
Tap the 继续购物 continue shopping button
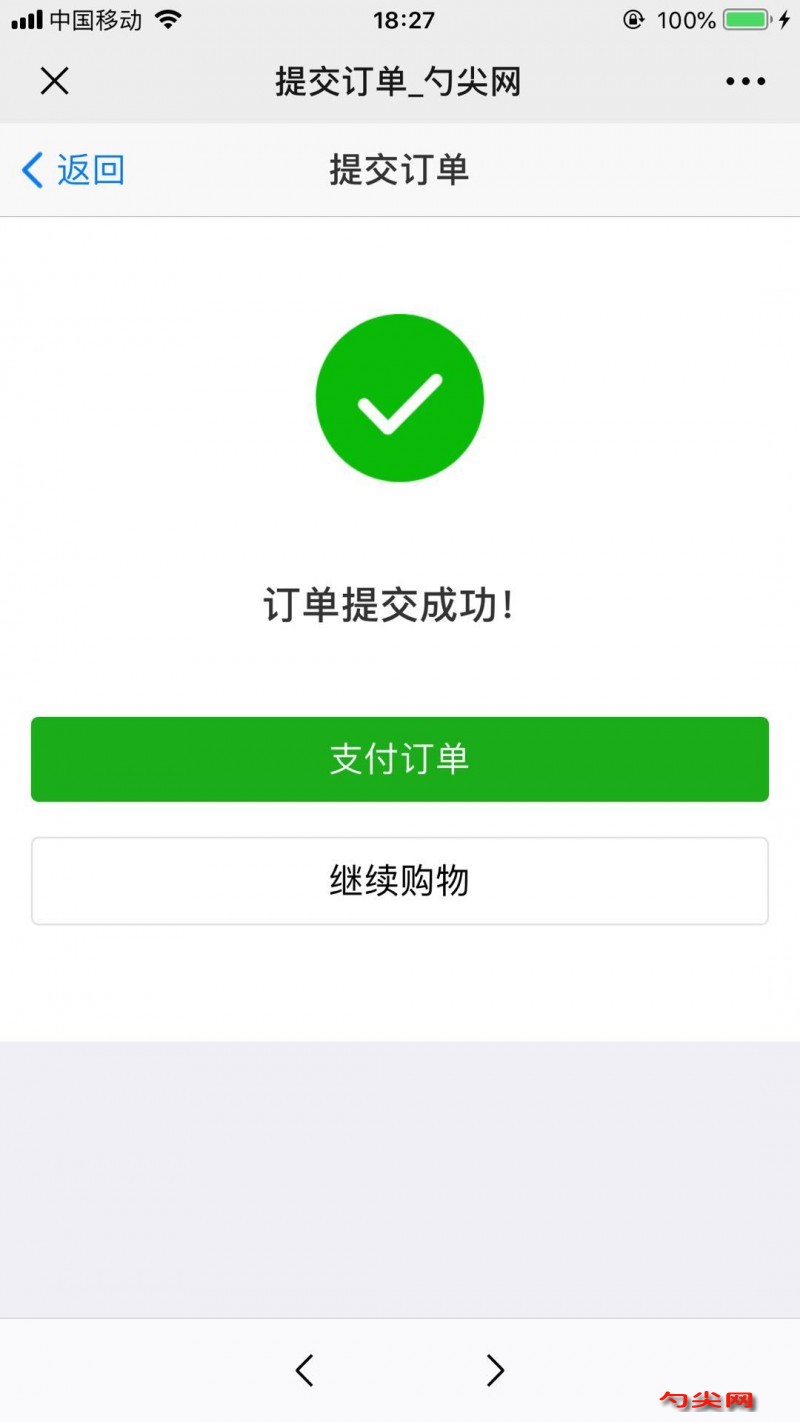(400, 880)
